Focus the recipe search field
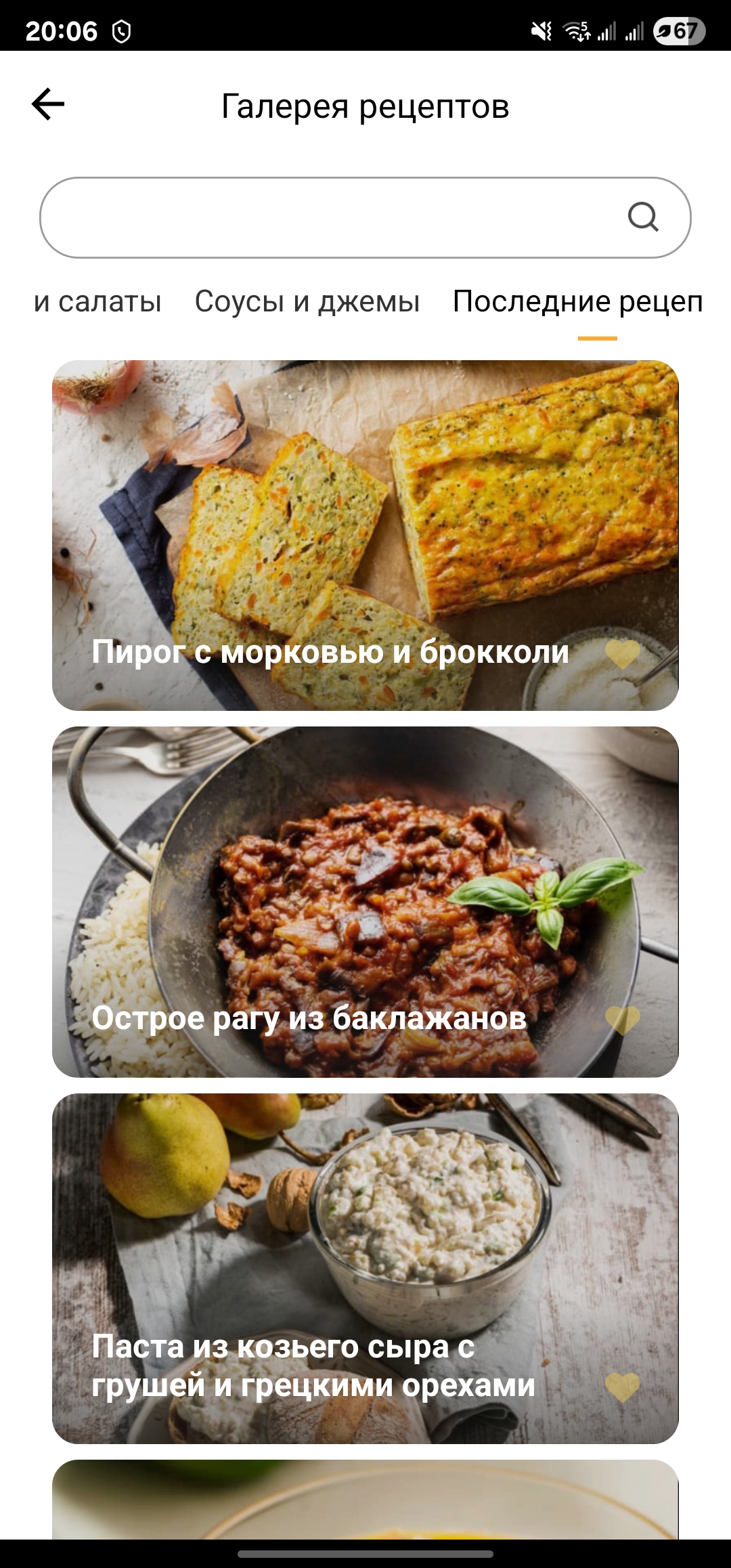Image resolution: width=731 pixels, height=1568 pixels. pos(325,217)
